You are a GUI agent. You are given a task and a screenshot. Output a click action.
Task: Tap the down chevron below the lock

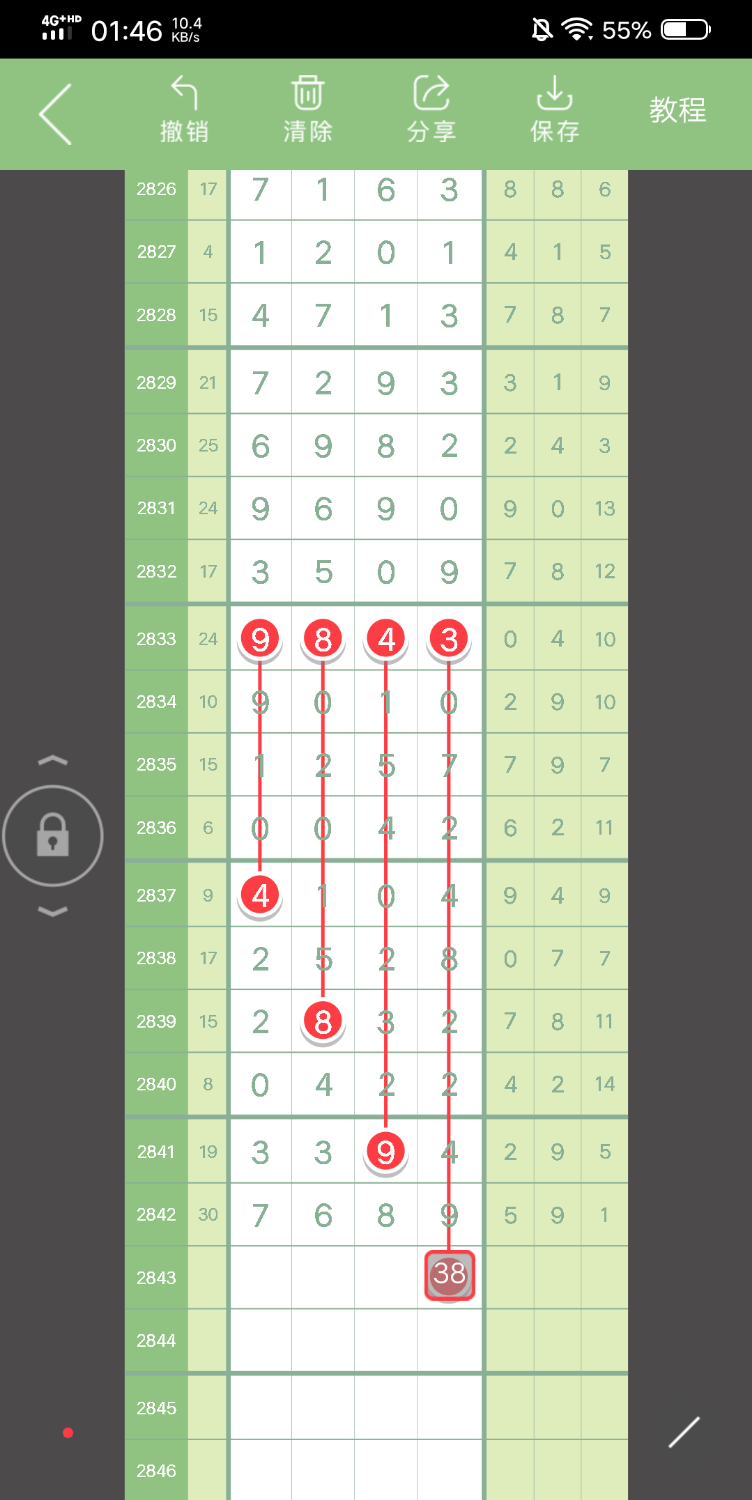pos(53,911)
